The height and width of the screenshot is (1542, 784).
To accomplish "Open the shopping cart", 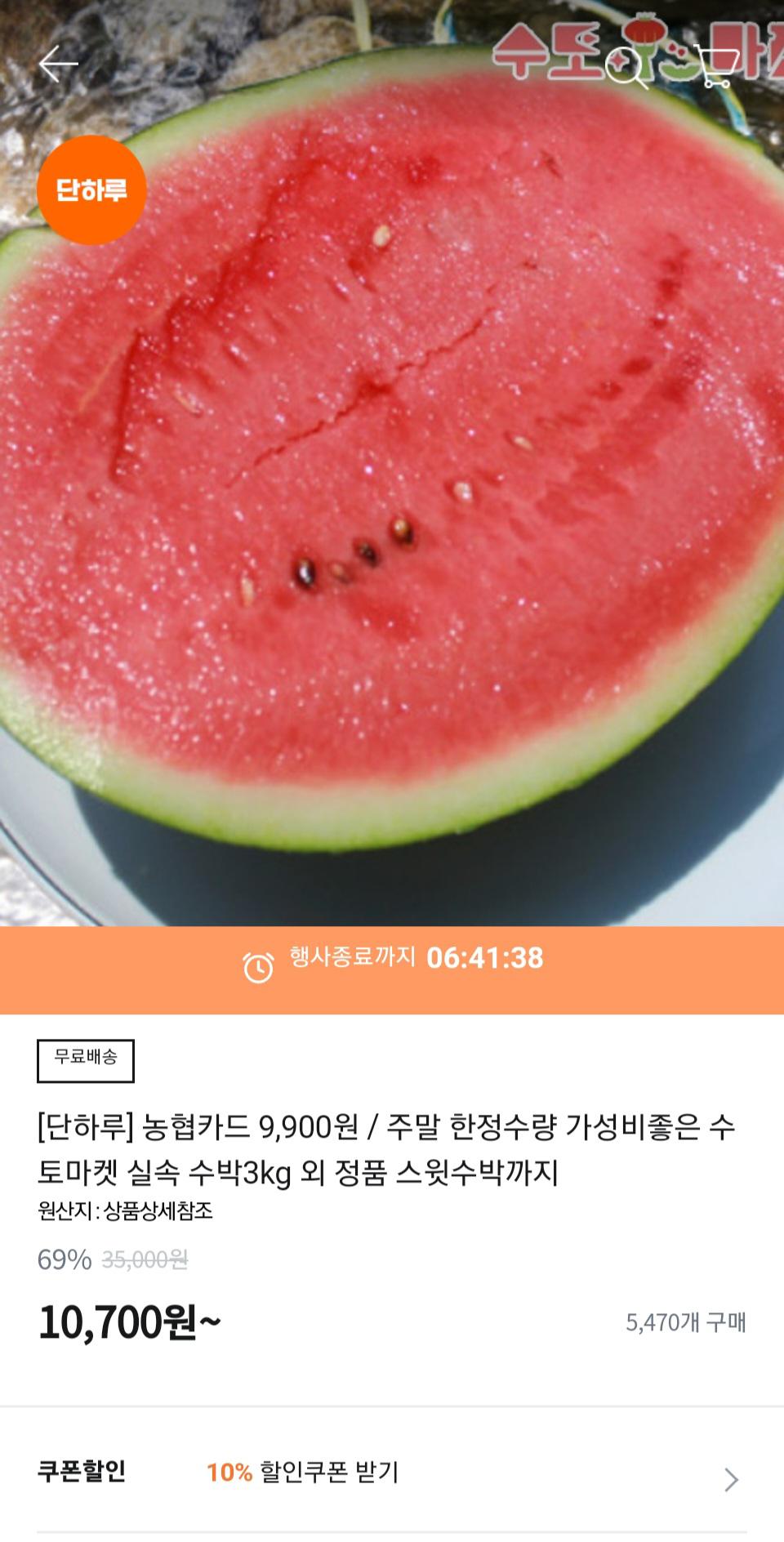I will point(718,65).
